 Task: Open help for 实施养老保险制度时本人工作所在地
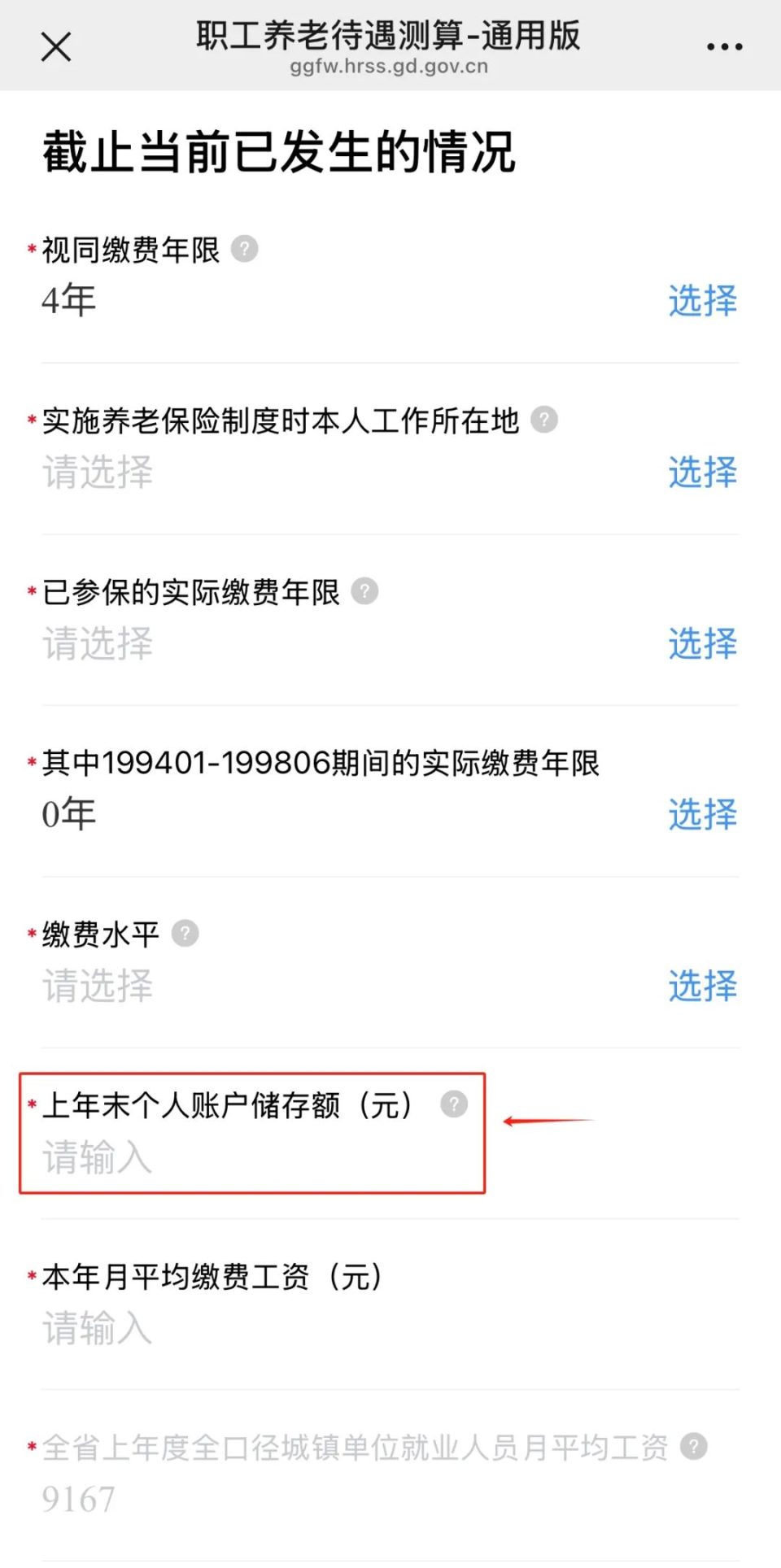click(x=543, y=421)
